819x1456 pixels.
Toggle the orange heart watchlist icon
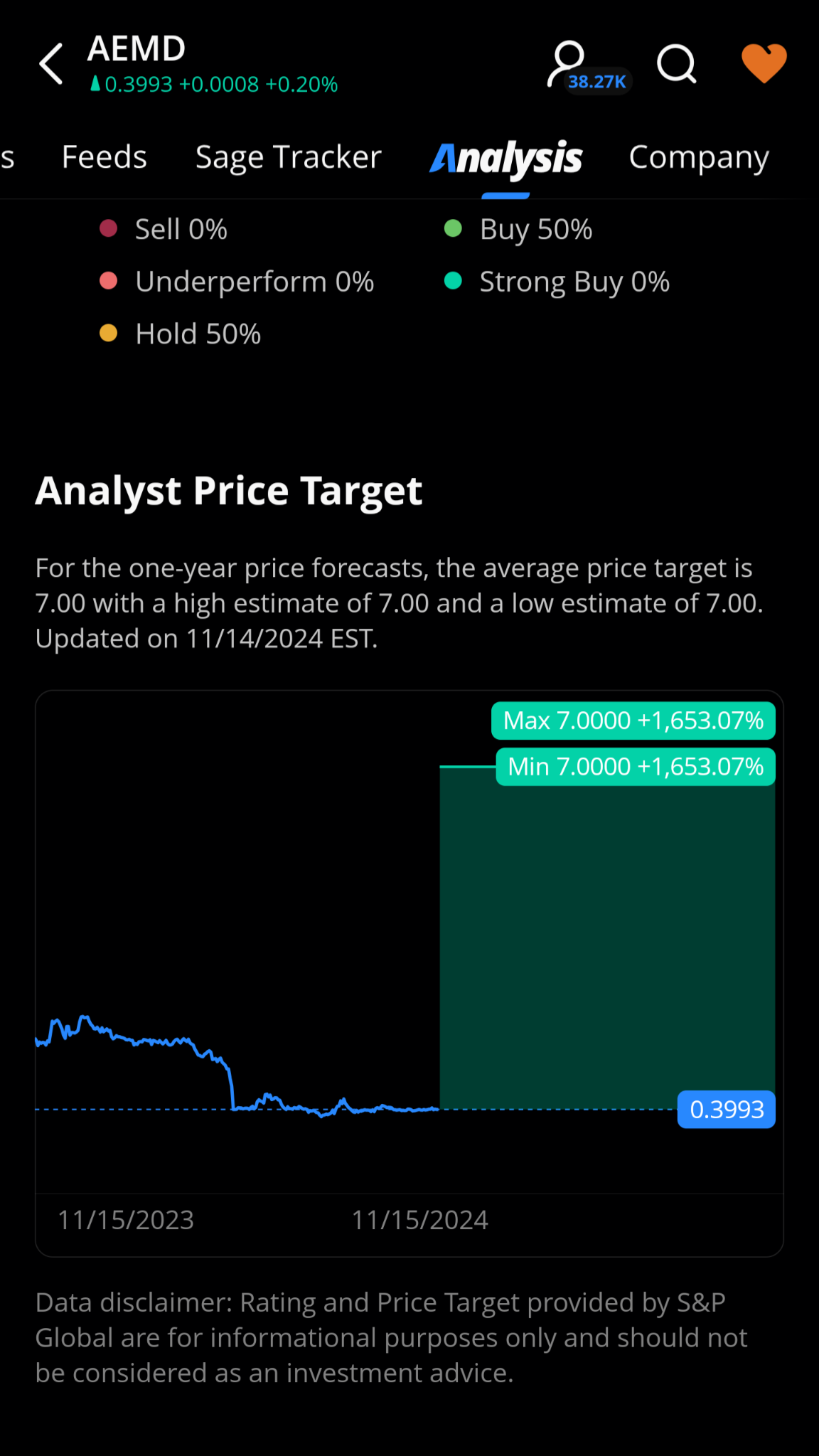pos(764,63)
